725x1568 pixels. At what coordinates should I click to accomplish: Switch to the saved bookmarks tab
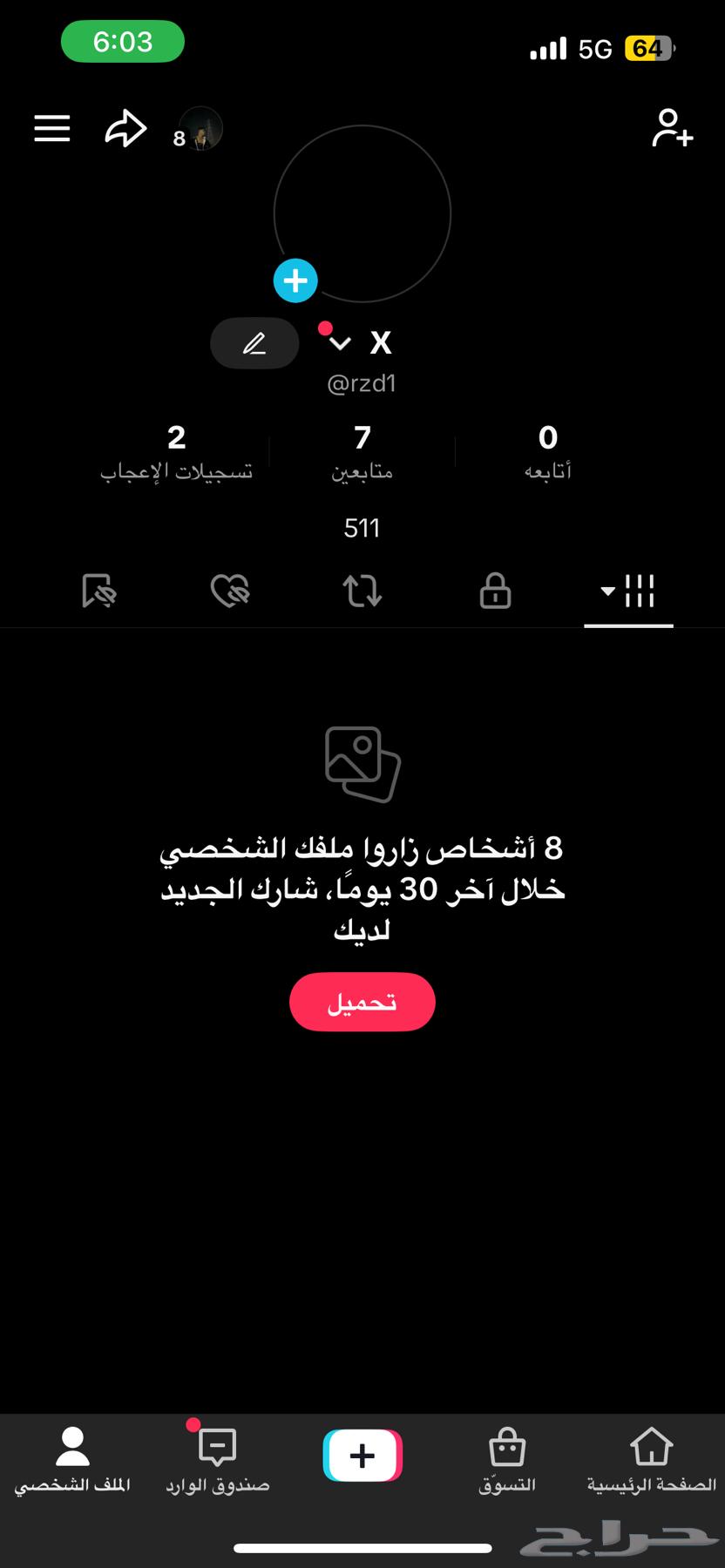98,591
